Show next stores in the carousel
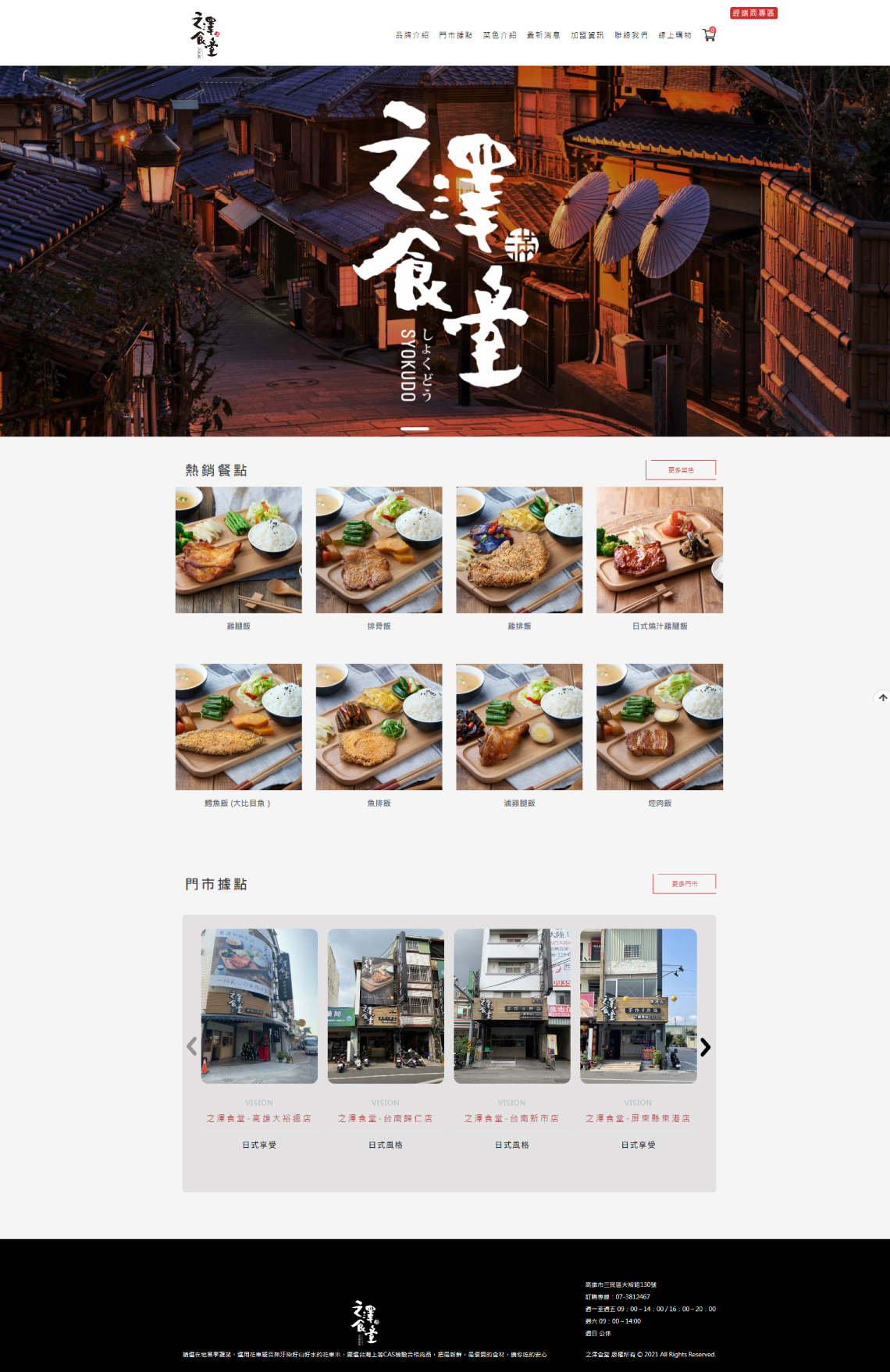The image size is (890, 1372). 705,1047
